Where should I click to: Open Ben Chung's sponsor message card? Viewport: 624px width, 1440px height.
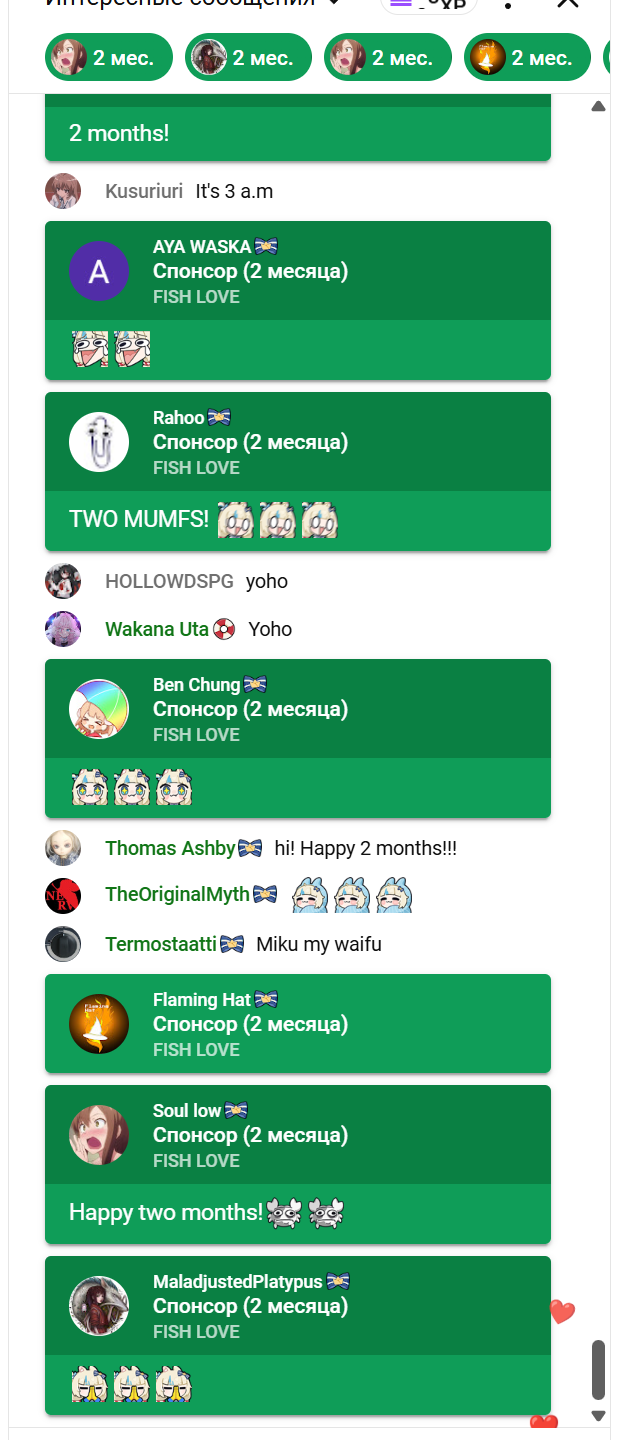coord(298,738)
